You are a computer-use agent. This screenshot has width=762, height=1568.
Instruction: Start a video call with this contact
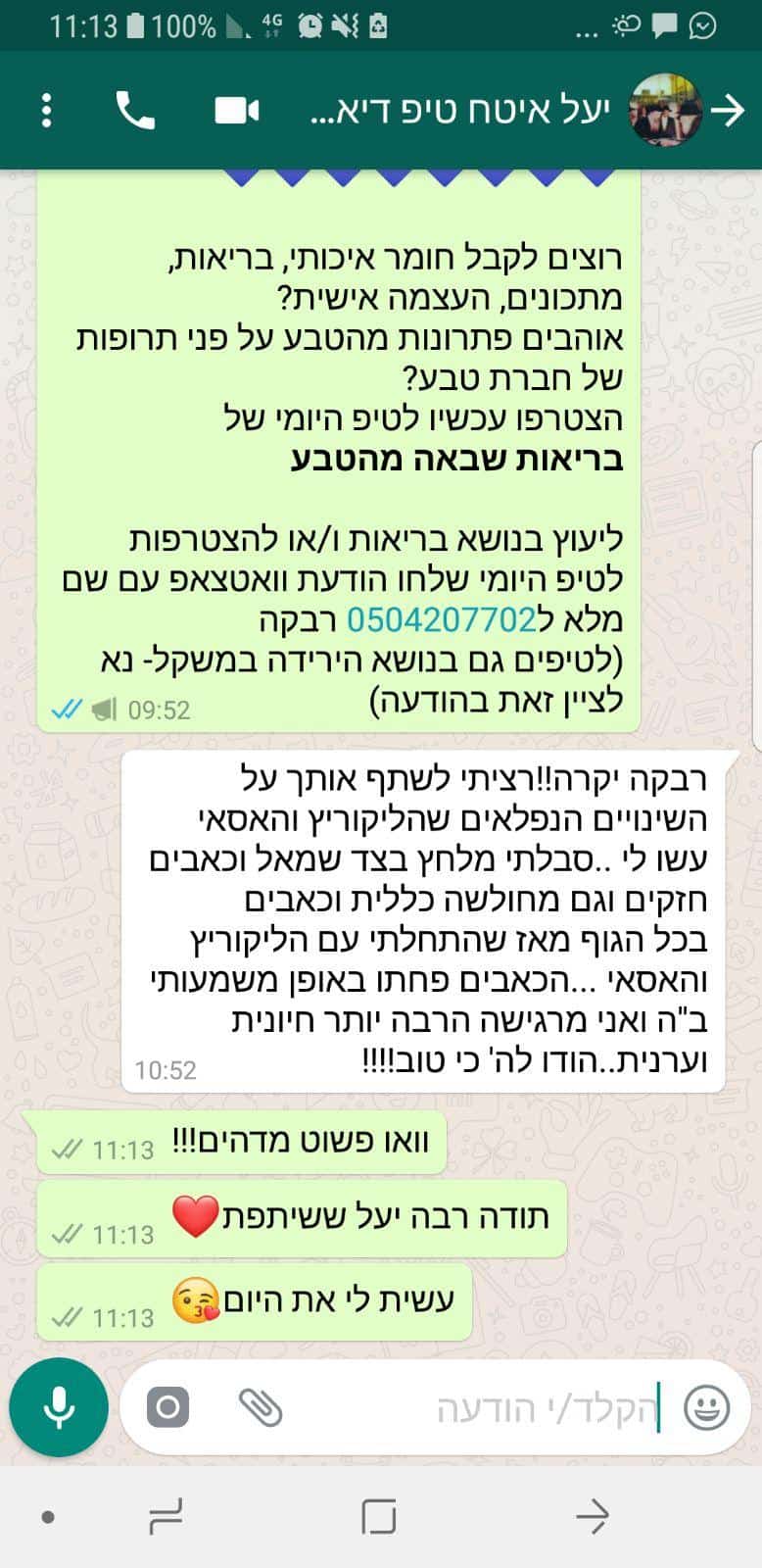[237, 111]
